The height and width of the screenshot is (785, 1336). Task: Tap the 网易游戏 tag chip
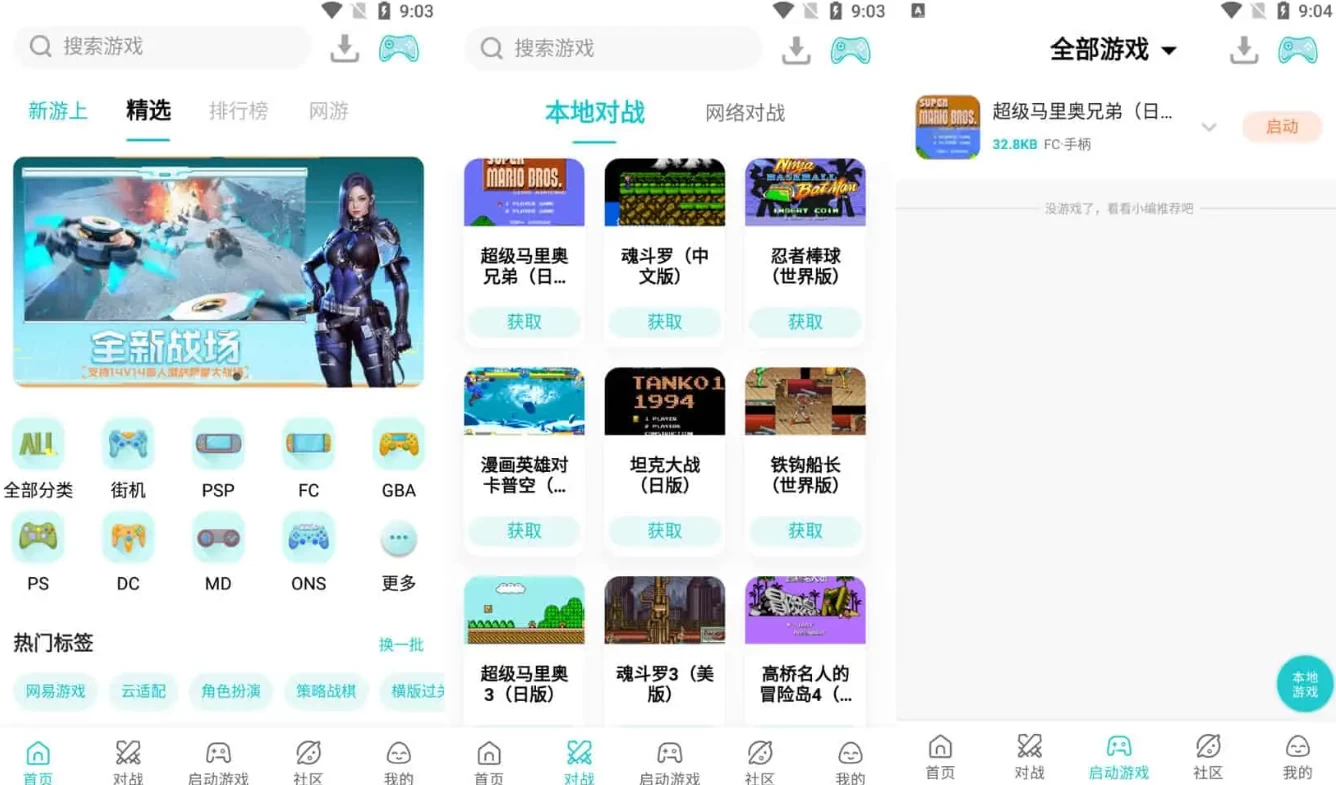(55, 691)
